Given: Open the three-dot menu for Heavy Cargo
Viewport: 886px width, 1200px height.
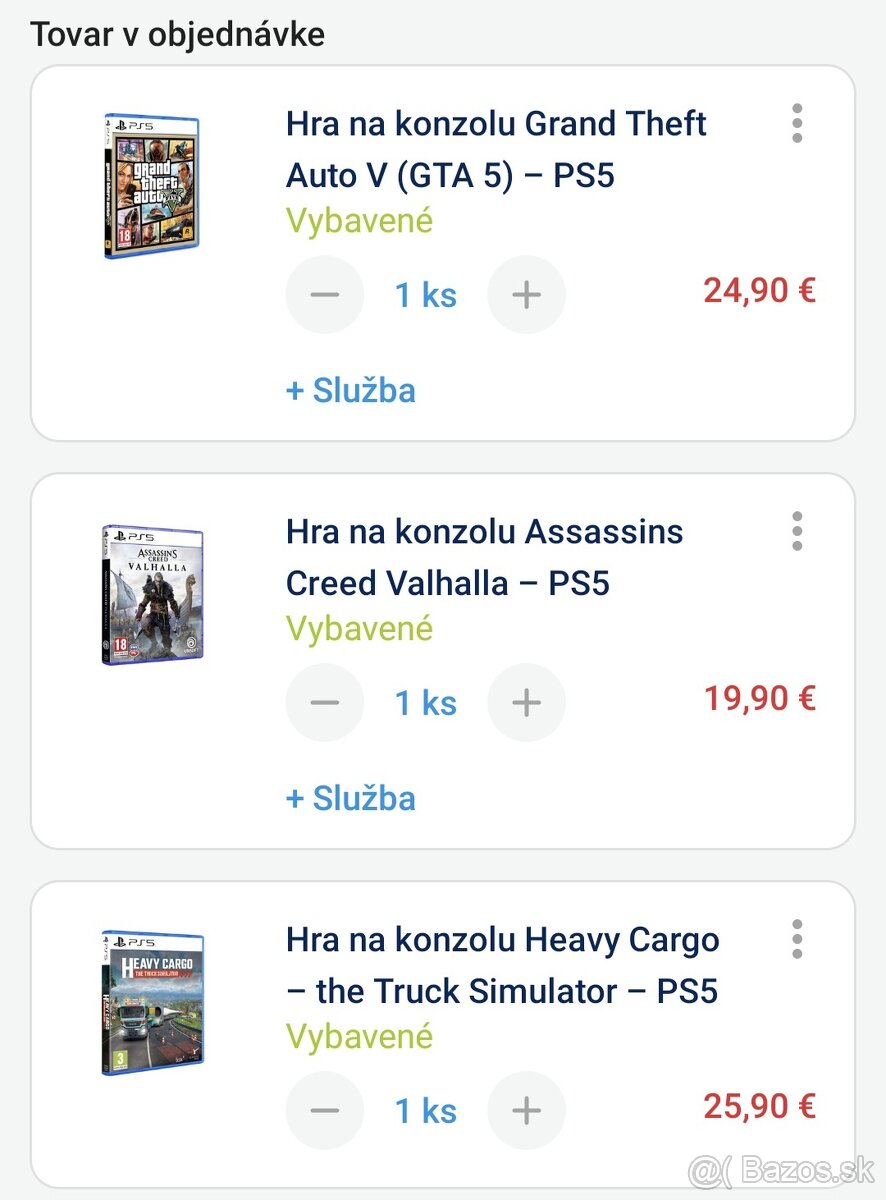Looking at the screenshot, I should pos(797,939).
